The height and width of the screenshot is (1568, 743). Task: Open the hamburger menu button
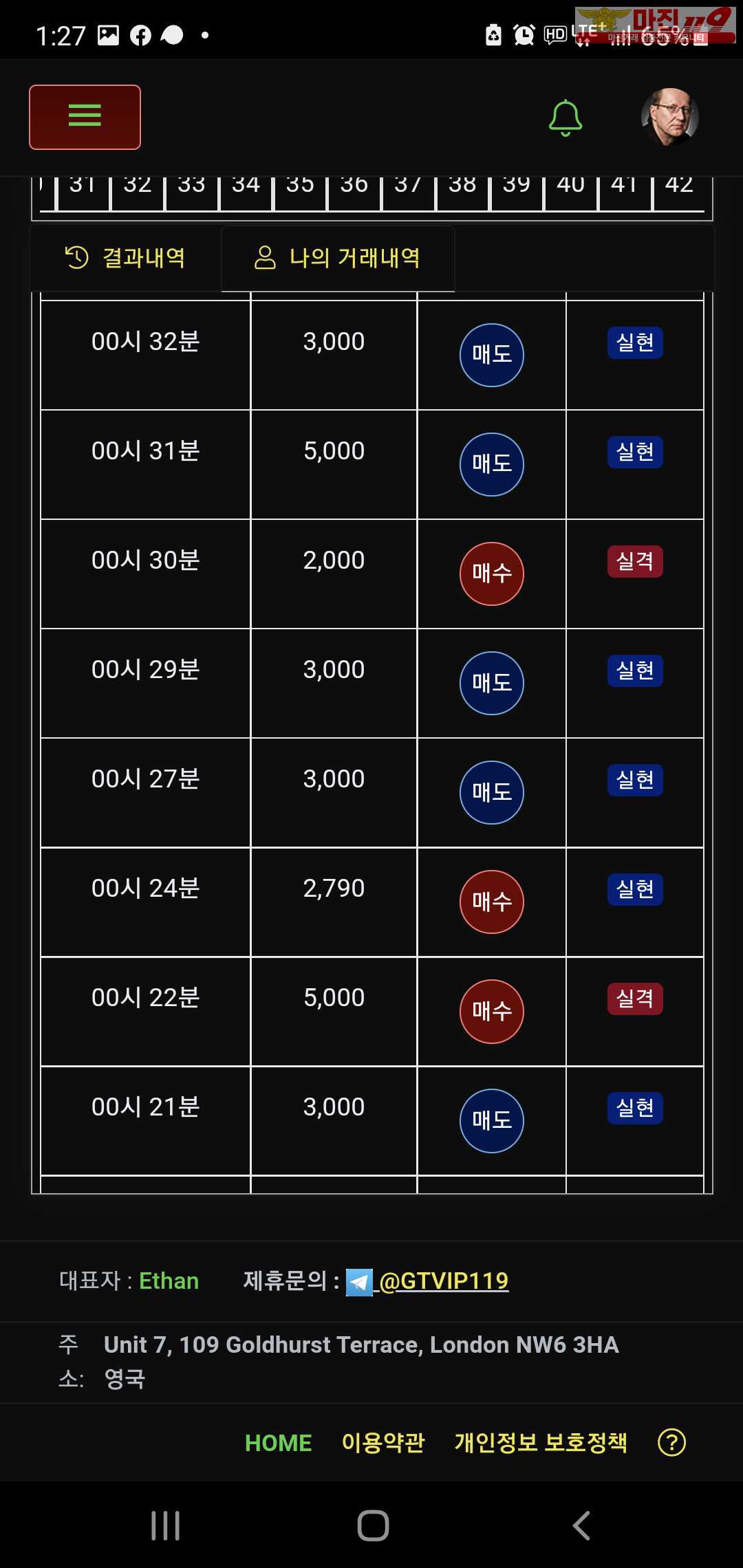click(x=85, y=117)
